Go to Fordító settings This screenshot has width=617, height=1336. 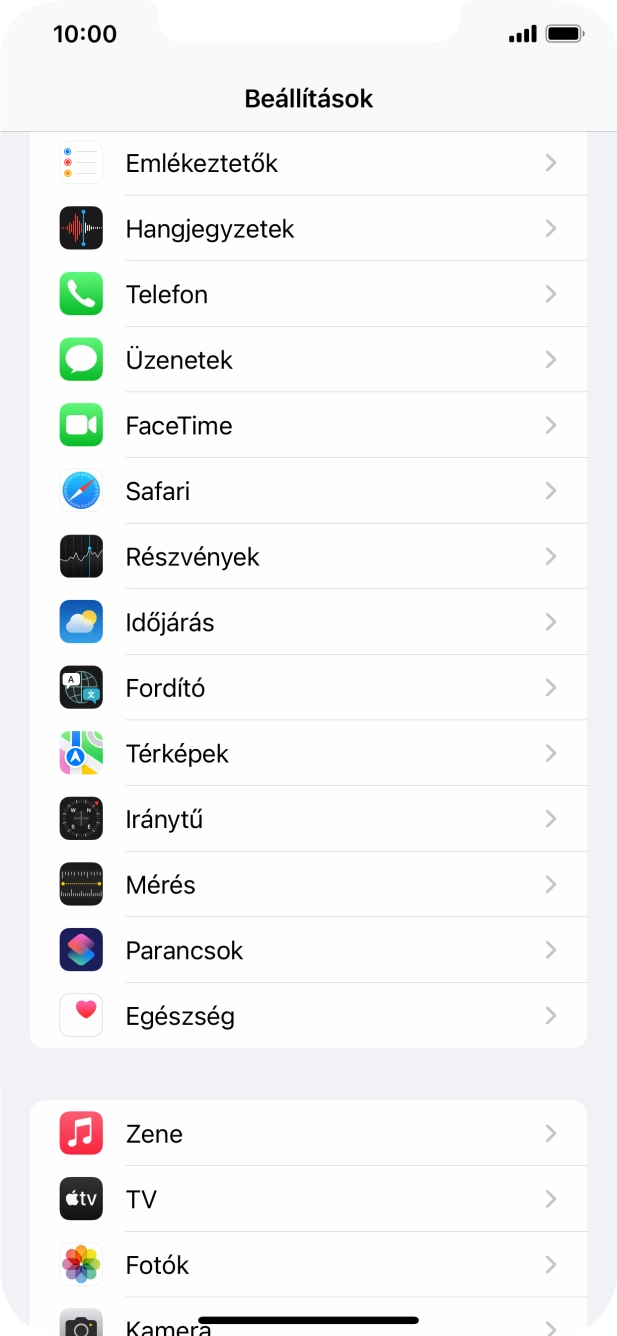point(308,688)
